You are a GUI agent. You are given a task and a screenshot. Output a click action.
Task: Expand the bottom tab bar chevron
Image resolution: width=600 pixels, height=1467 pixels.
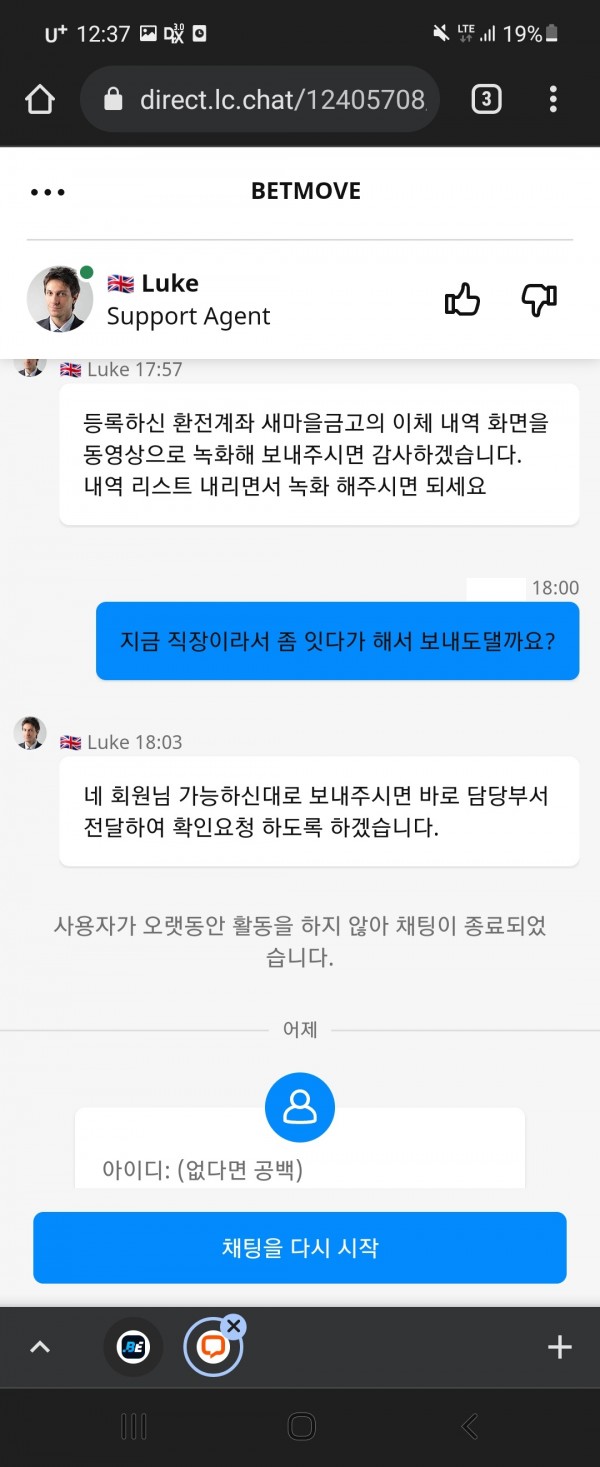click(x=40, y=1347)
